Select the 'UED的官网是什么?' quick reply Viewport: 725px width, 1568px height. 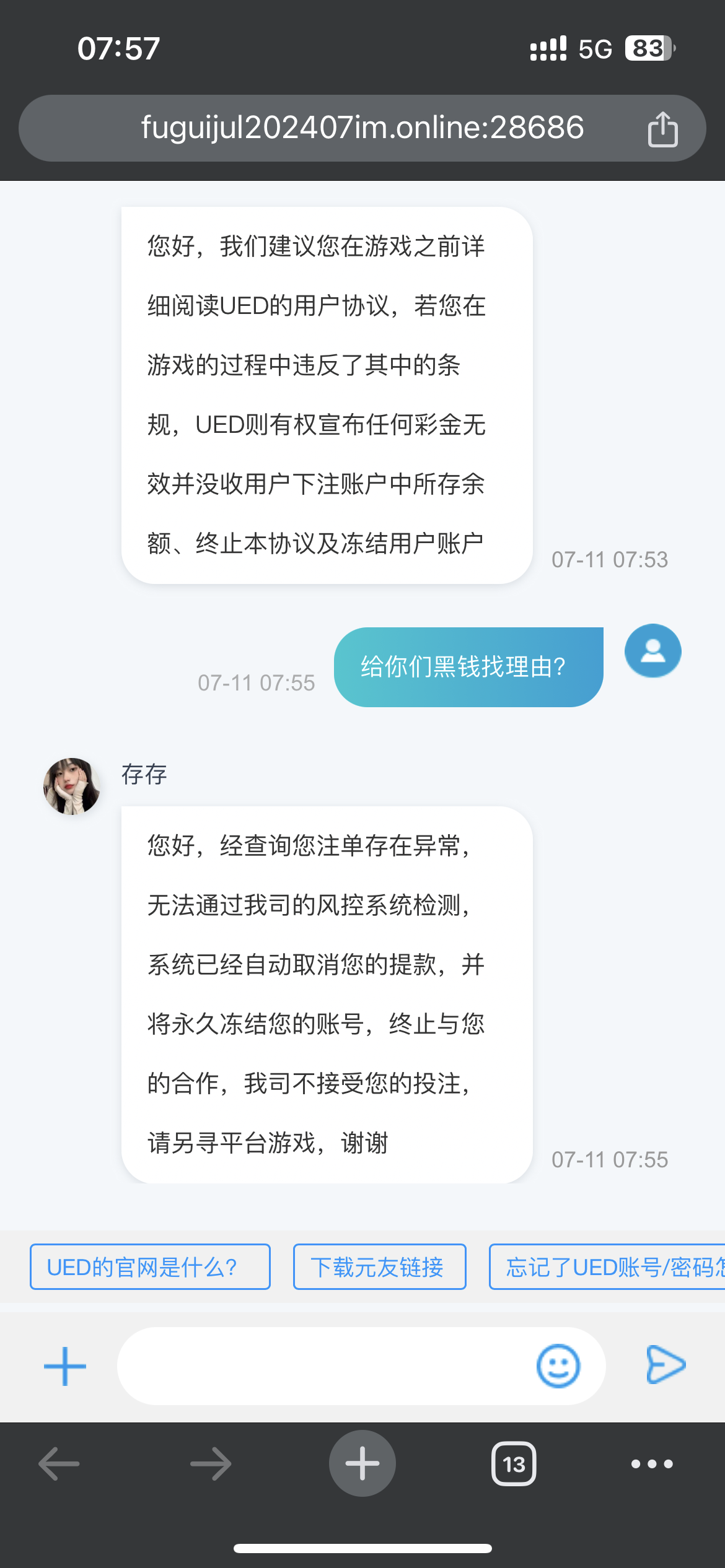pos(150,1267)
